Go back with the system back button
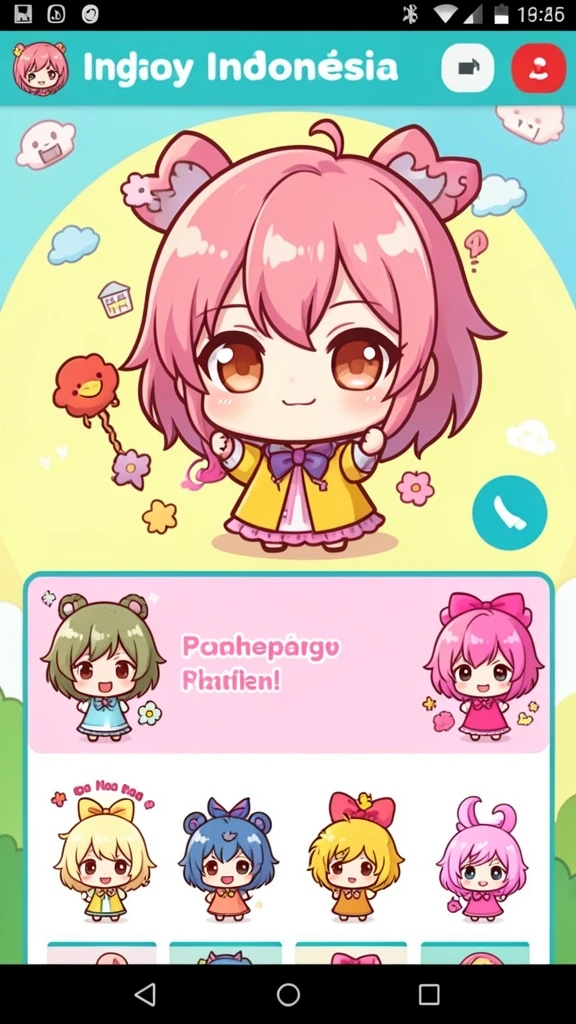The width and height of the screenshot is (576, 1024). (145, 995)
